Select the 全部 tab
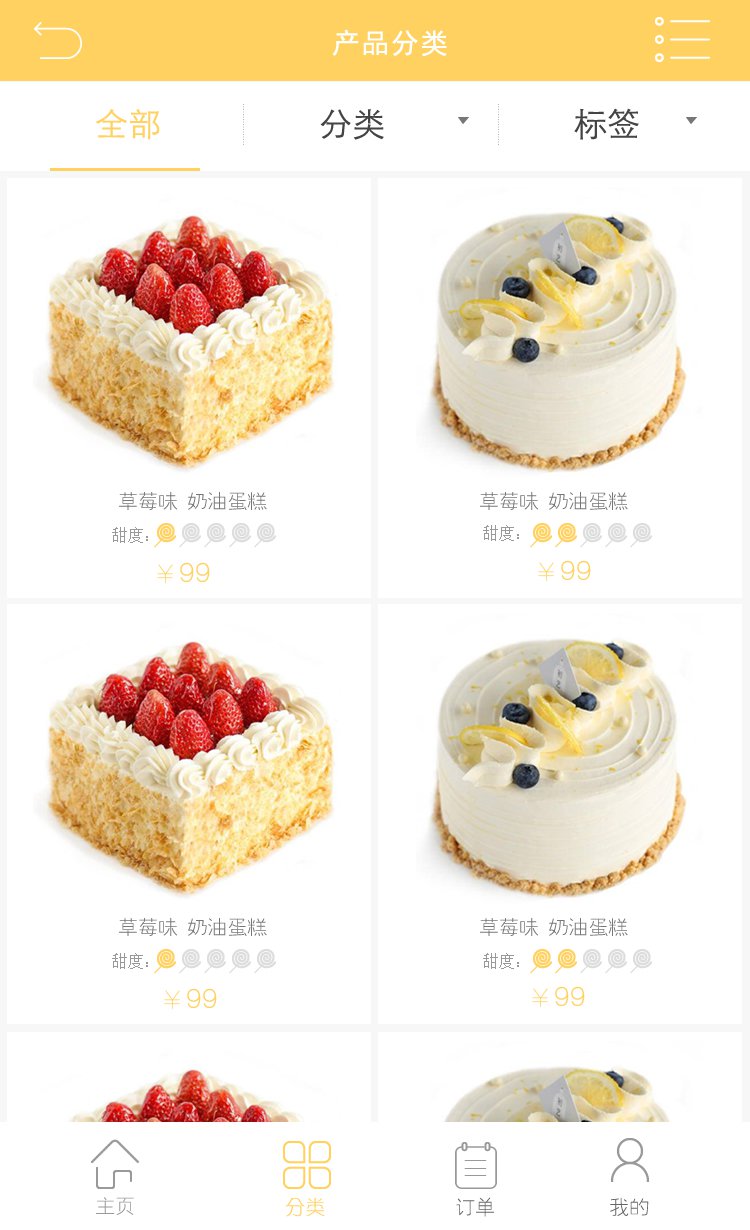 tap(128, 125)
